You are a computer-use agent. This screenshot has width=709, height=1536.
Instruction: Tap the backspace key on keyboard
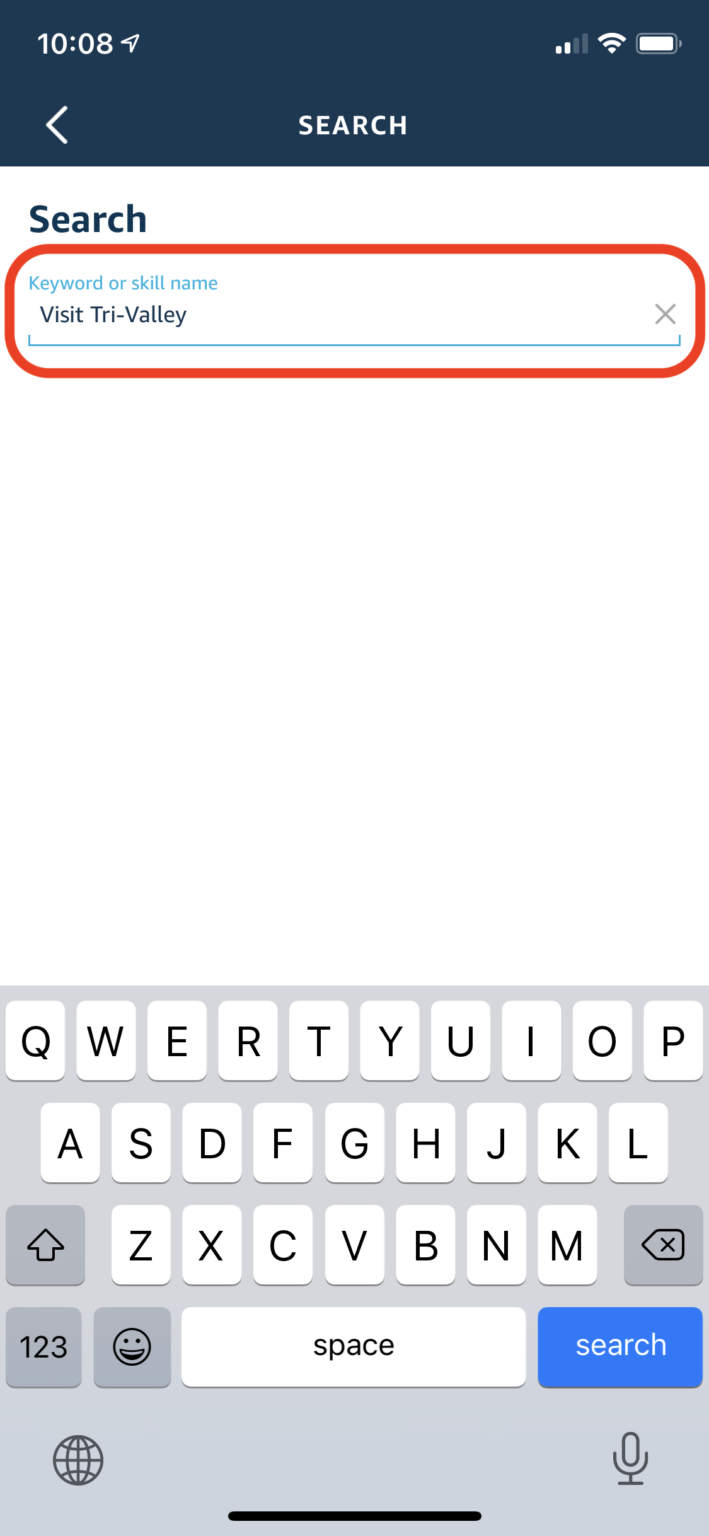coord(663,1244)
